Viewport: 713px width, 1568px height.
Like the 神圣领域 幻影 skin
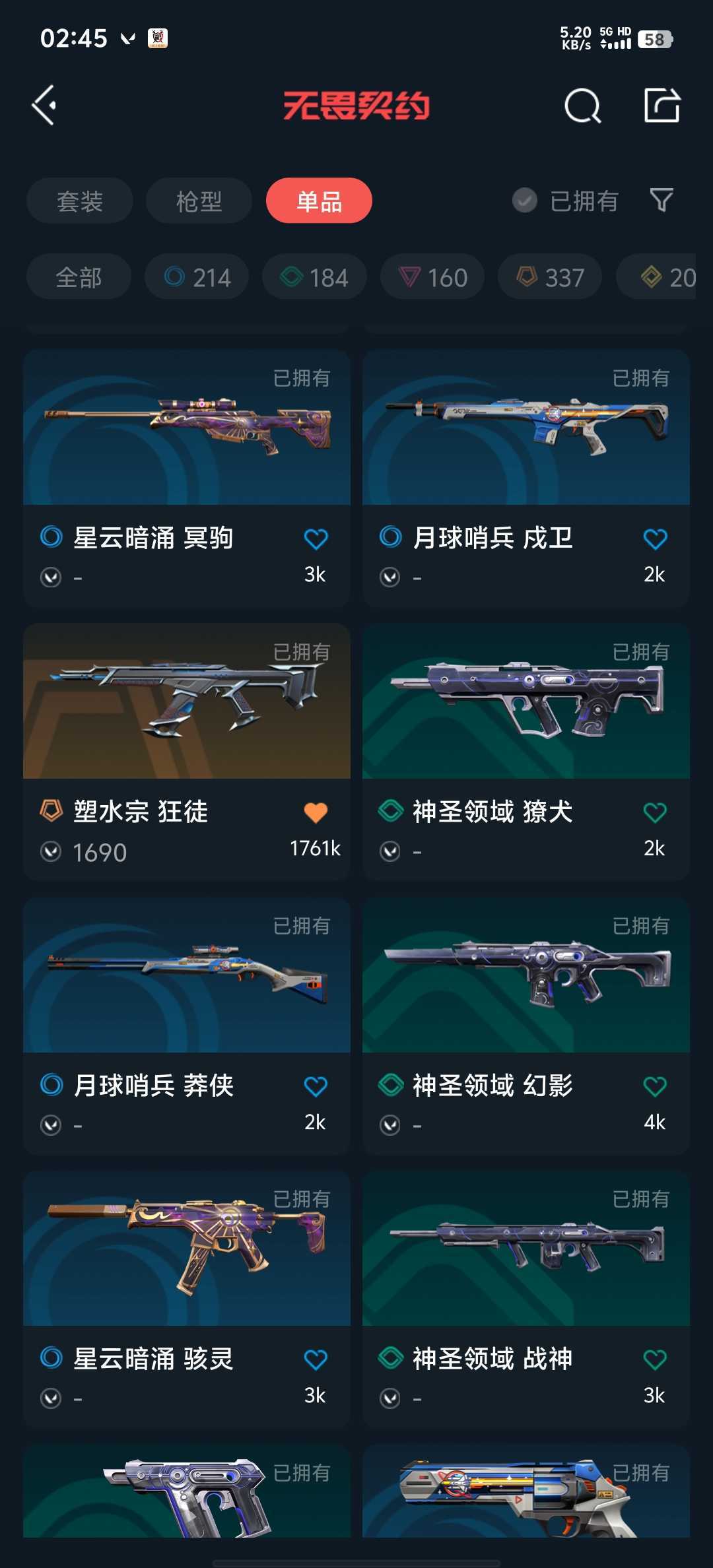point(655,1086)
